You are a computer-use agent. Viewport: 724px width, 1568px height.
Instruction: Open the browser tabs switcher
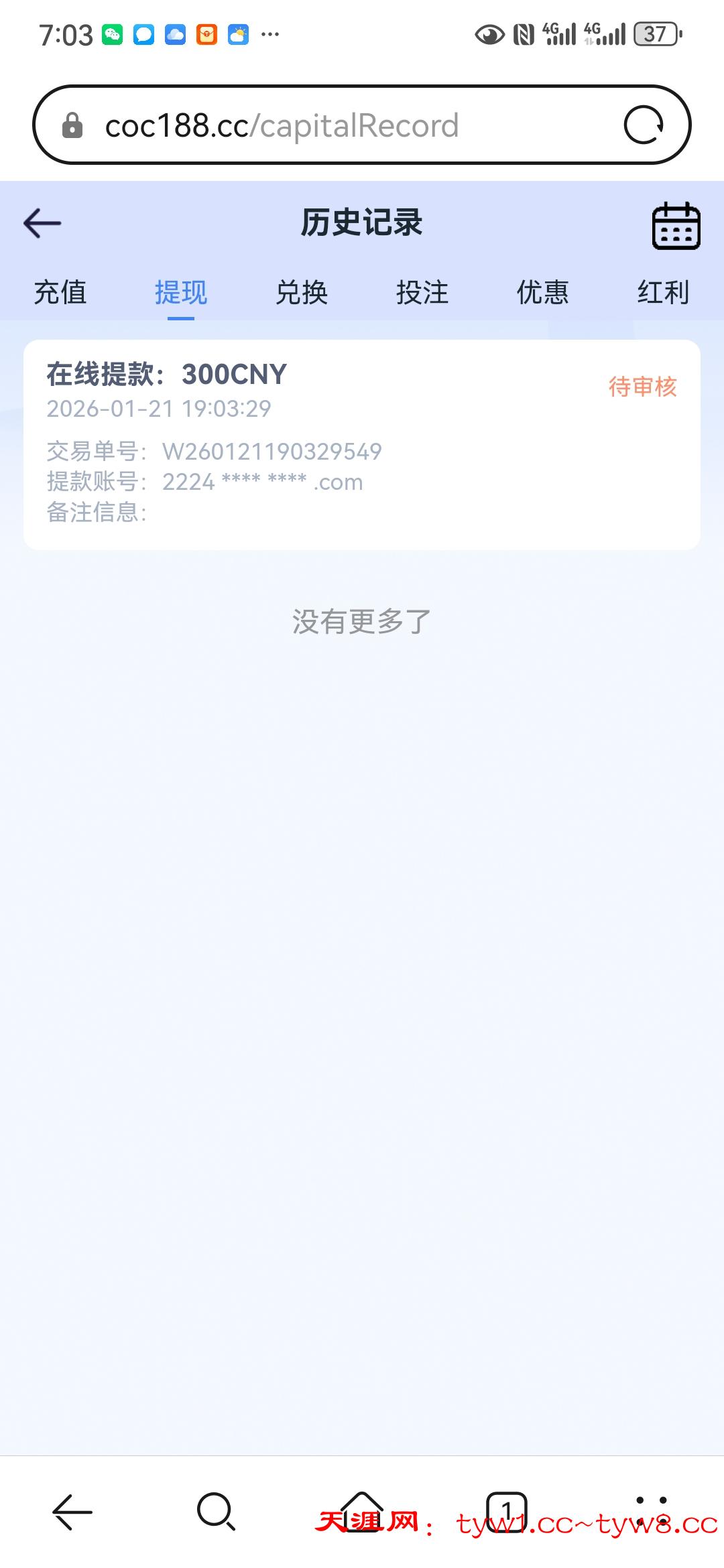(507, 1512)
